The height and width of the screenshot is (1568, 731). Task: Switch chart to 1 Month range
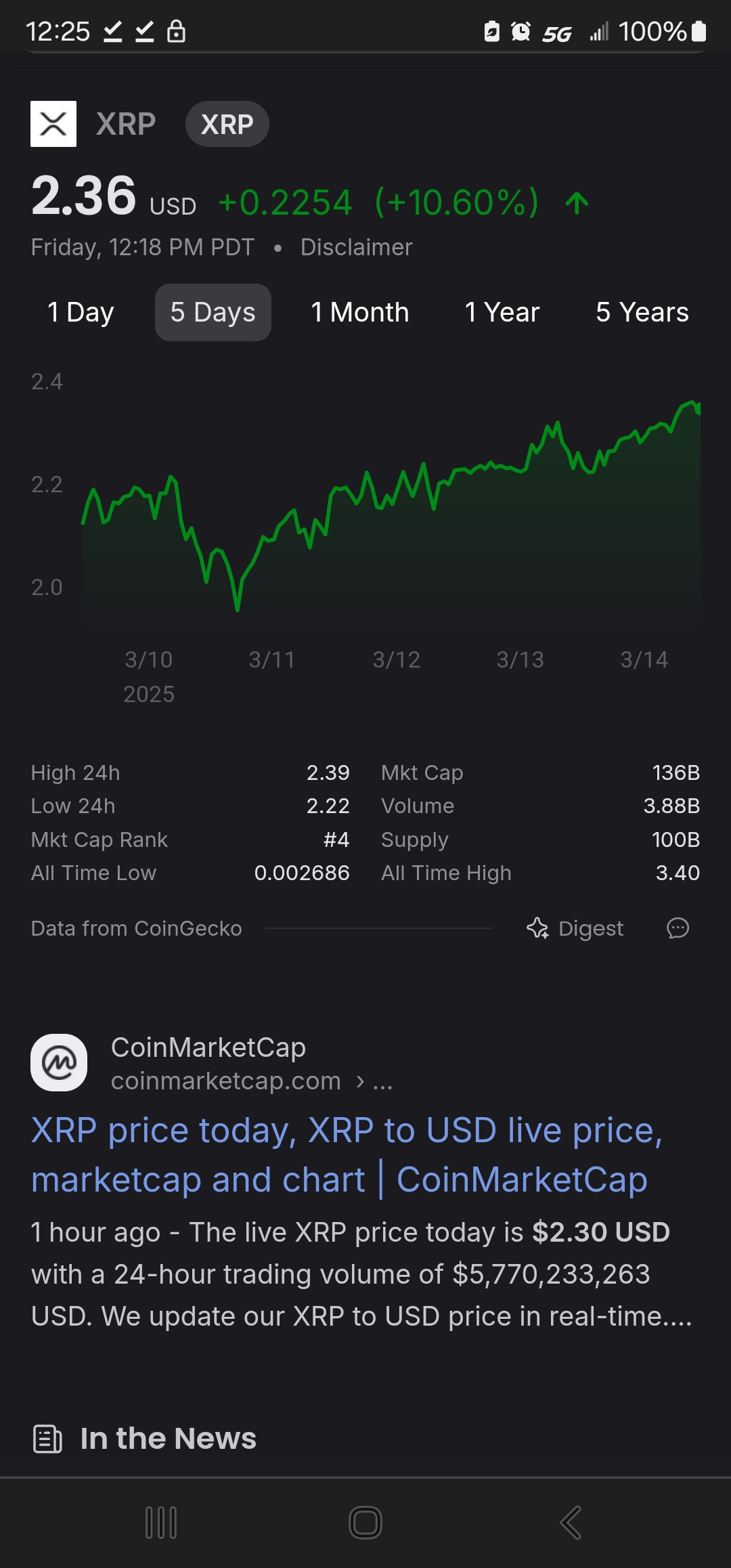pos(359,313)
